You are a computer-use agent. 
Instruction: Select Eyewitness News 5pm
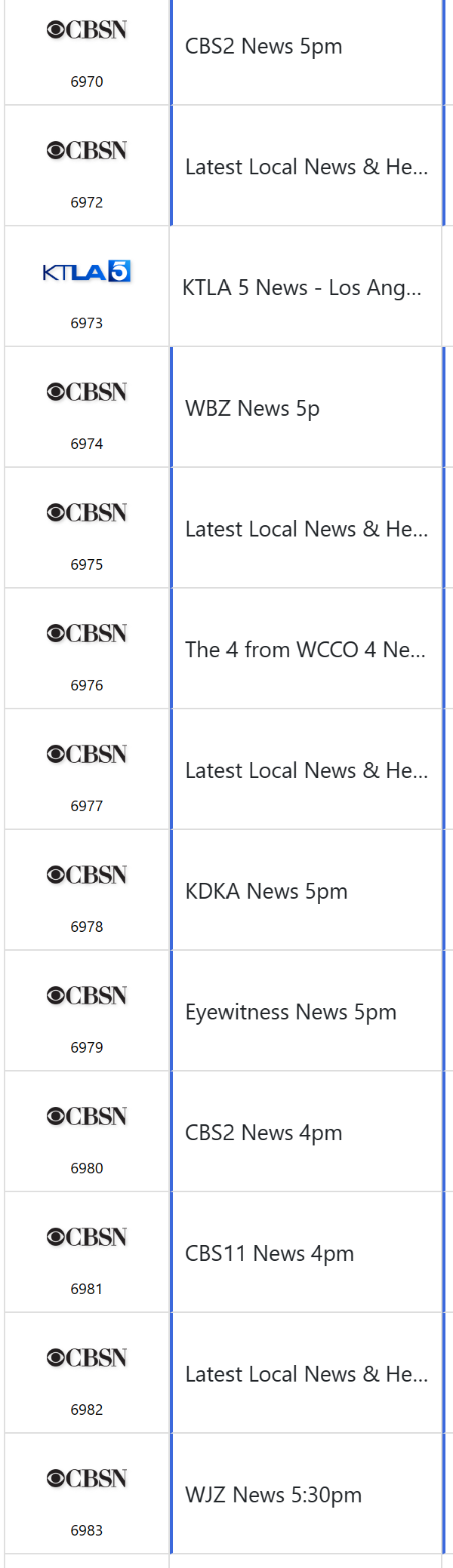[306, 1012]
